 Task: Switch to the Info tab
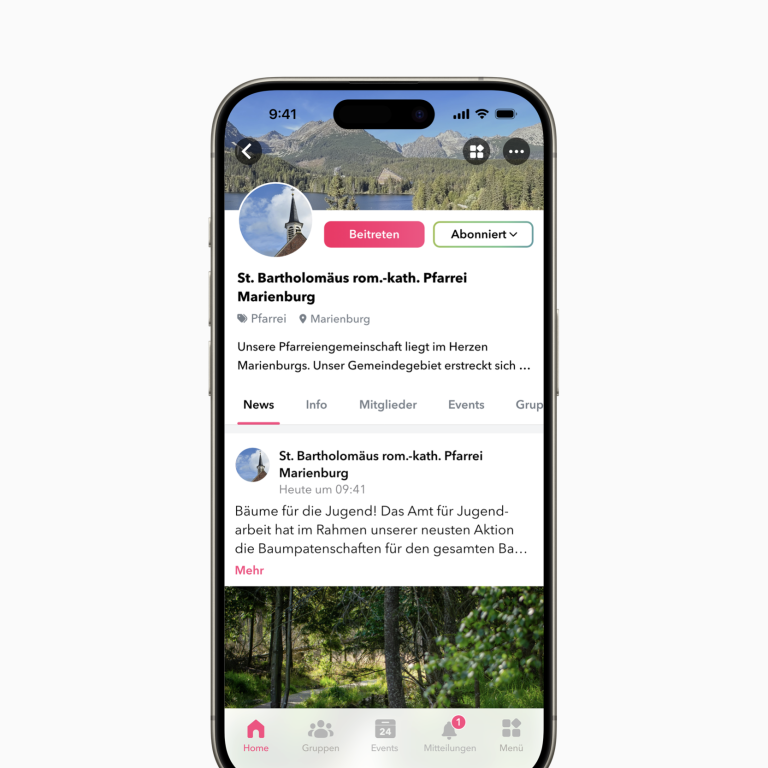click(x=316, y=405)
